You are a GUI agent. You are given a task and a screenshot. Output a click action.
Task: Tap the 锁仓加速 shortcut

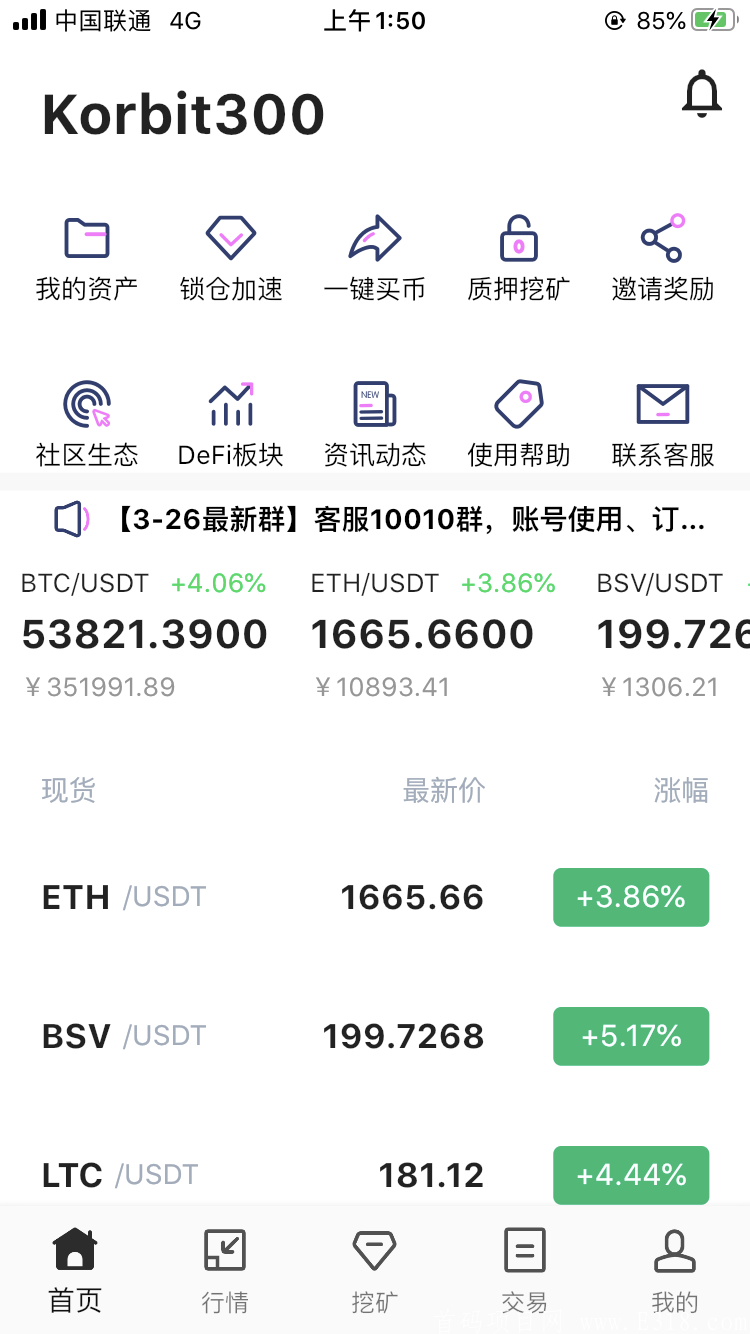(x=231, y=258)
